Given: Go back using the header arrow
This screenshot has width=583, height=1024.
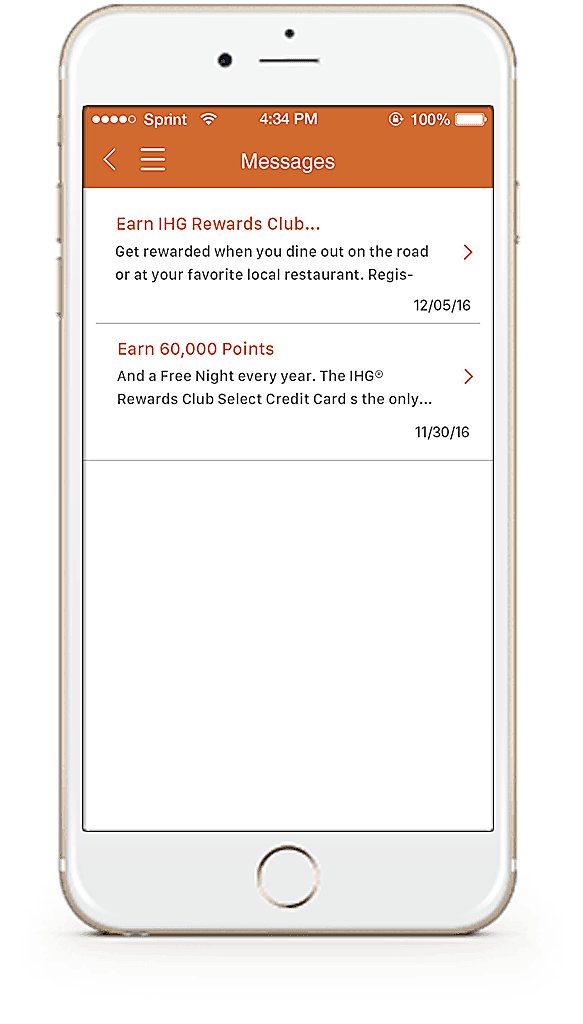Looking at the screenshot, I should point(110,159).
